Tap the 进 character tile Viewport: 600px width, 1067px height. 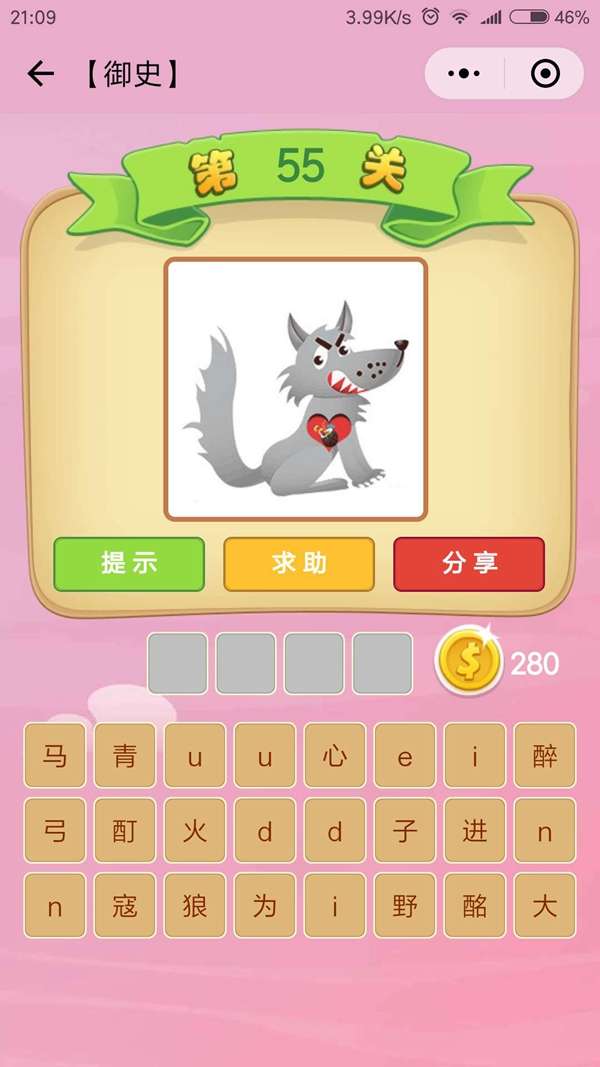click(475, 831)
